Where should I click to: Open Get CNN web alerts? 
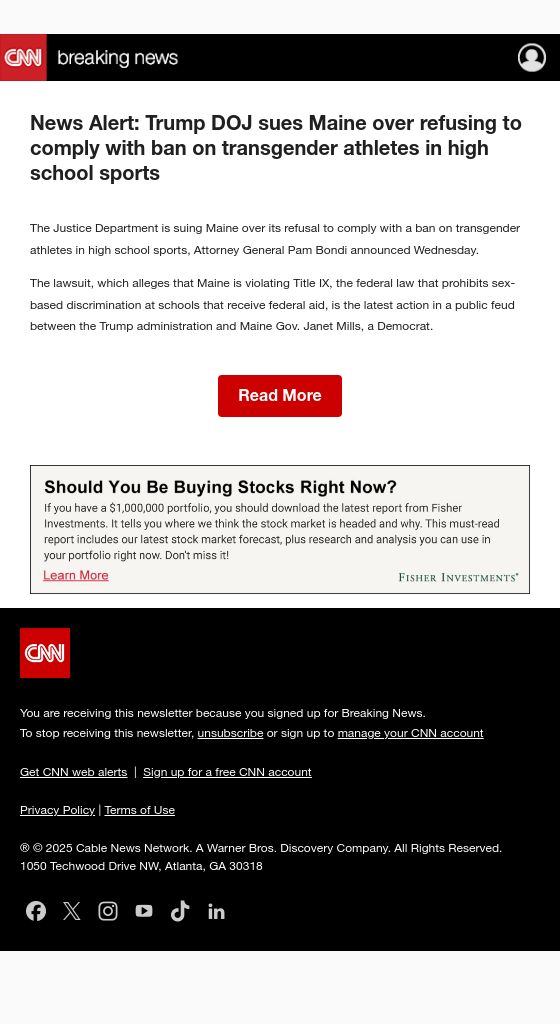coord(74,772)
